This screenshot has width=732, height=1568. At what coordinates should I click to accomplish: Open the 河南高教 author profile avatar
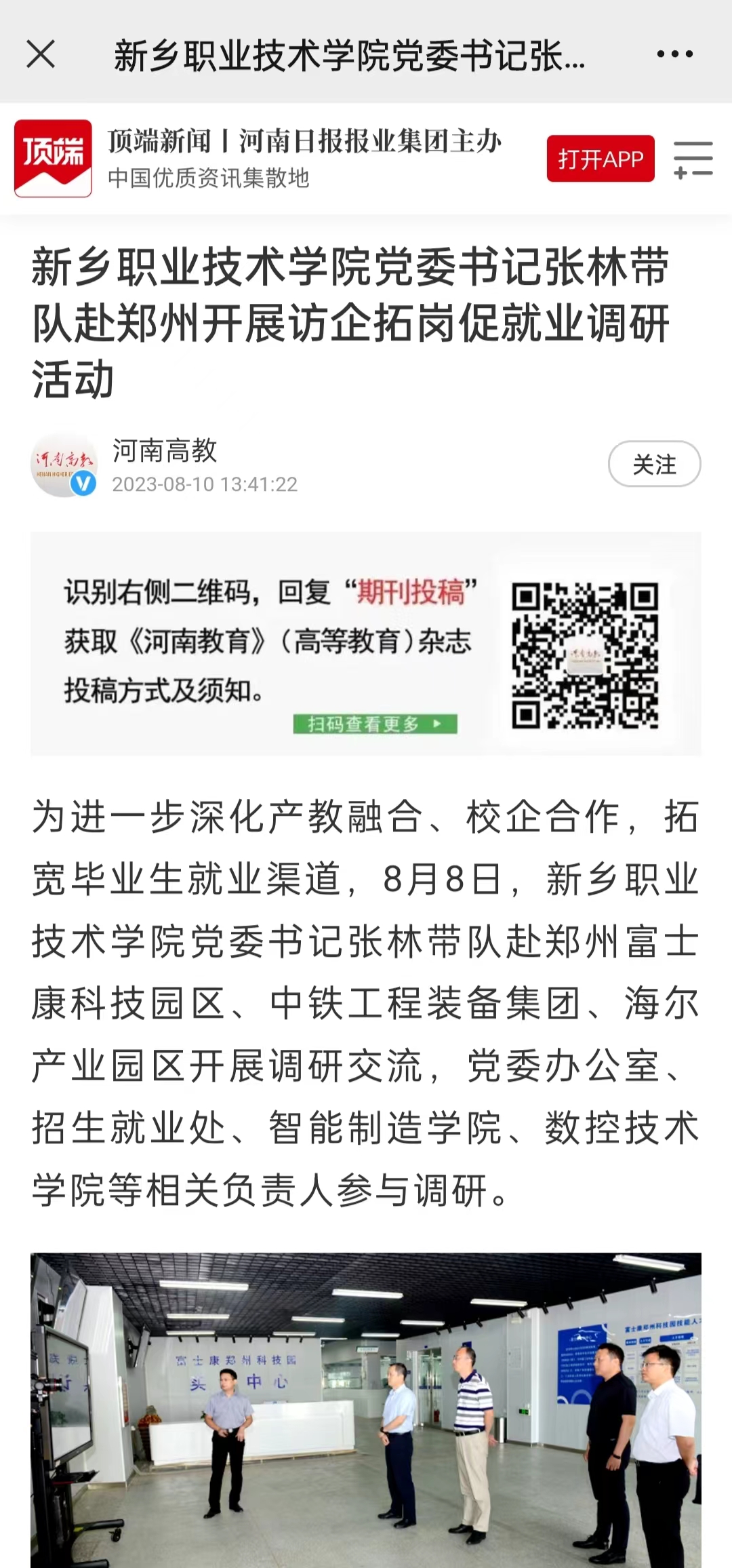pyautogui.click(x=64, y=465)
